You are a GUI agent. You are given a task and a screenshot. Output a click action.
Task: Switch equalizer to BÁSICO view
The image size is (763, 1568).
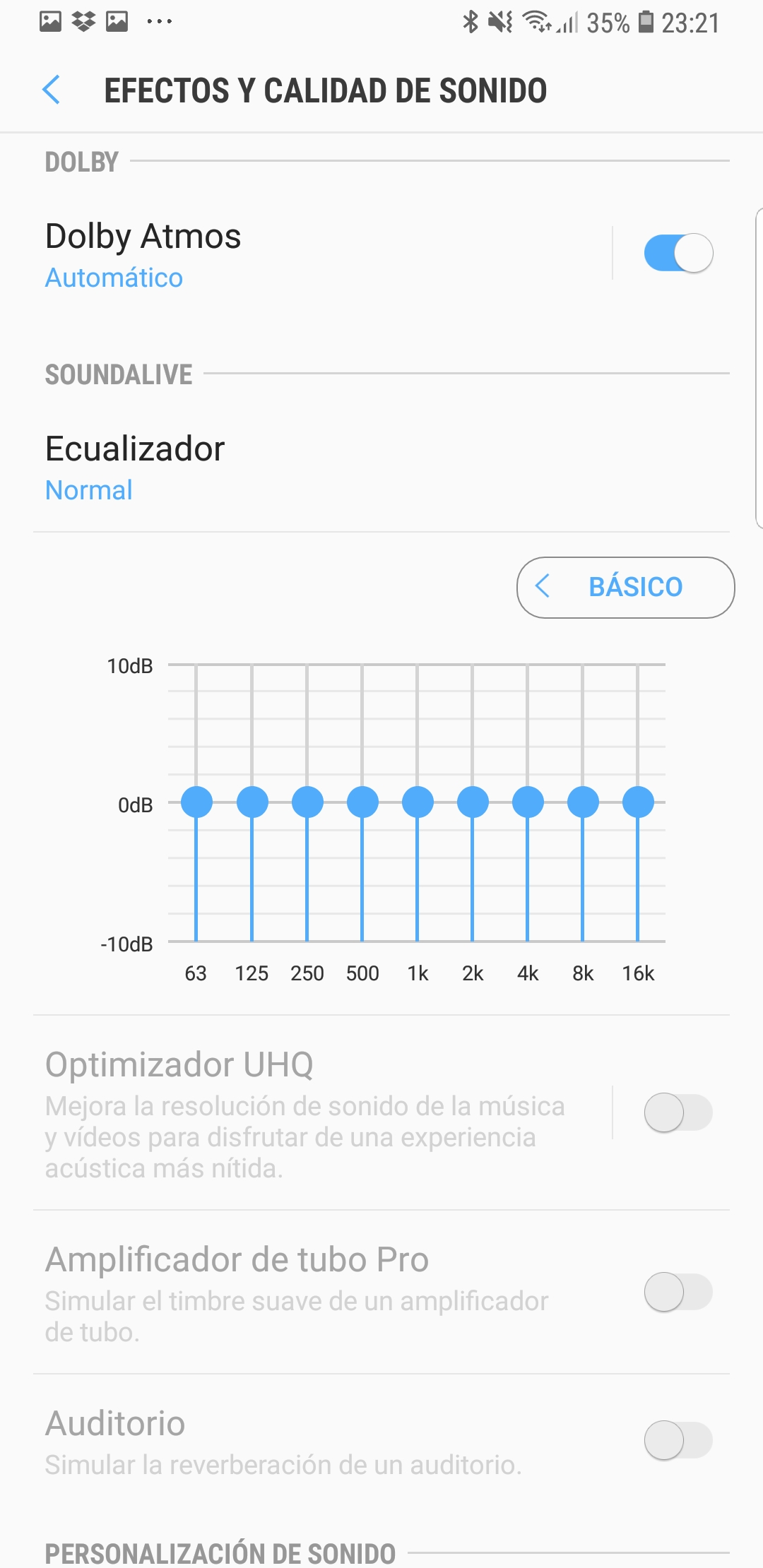(x=625, y=588)
